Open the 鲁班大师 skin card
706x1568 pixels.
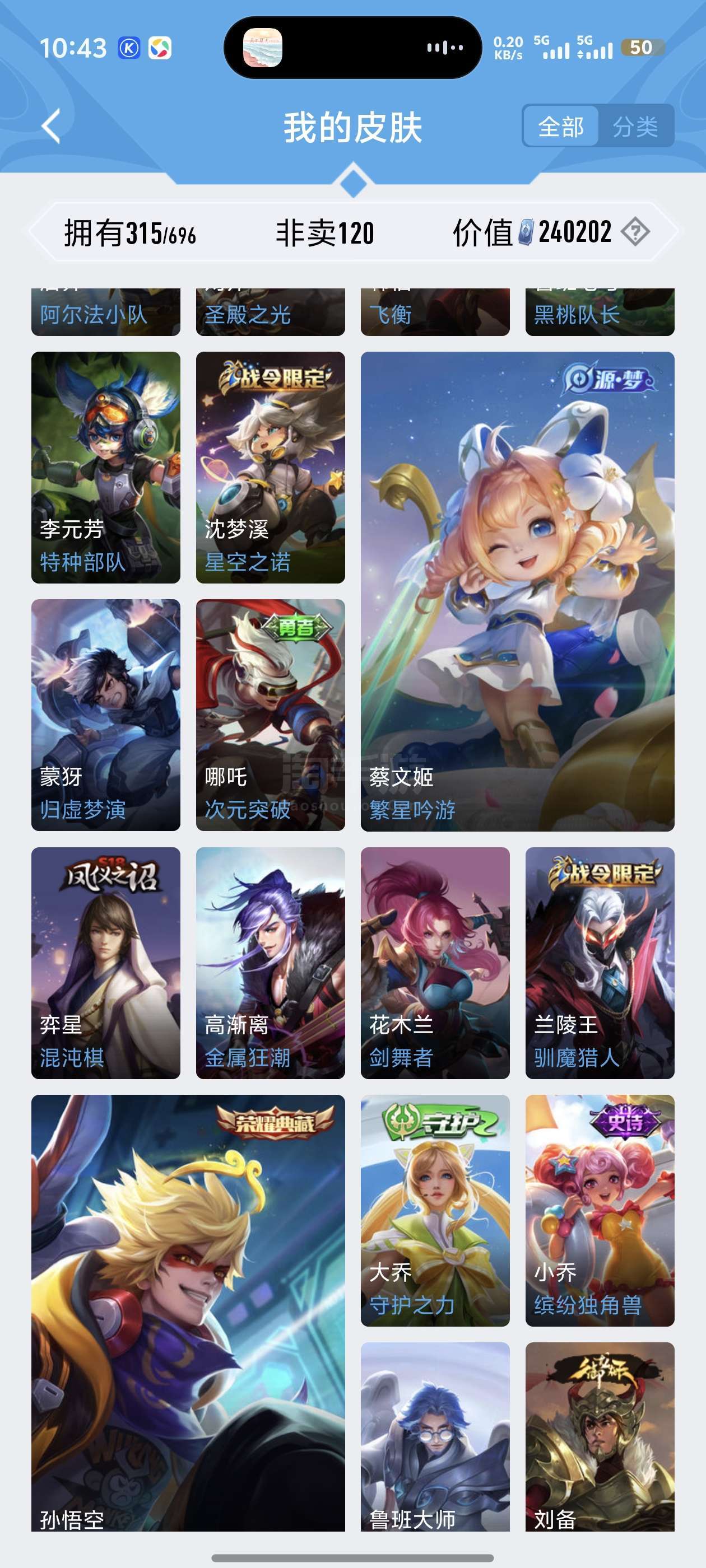pos(435,1436)
